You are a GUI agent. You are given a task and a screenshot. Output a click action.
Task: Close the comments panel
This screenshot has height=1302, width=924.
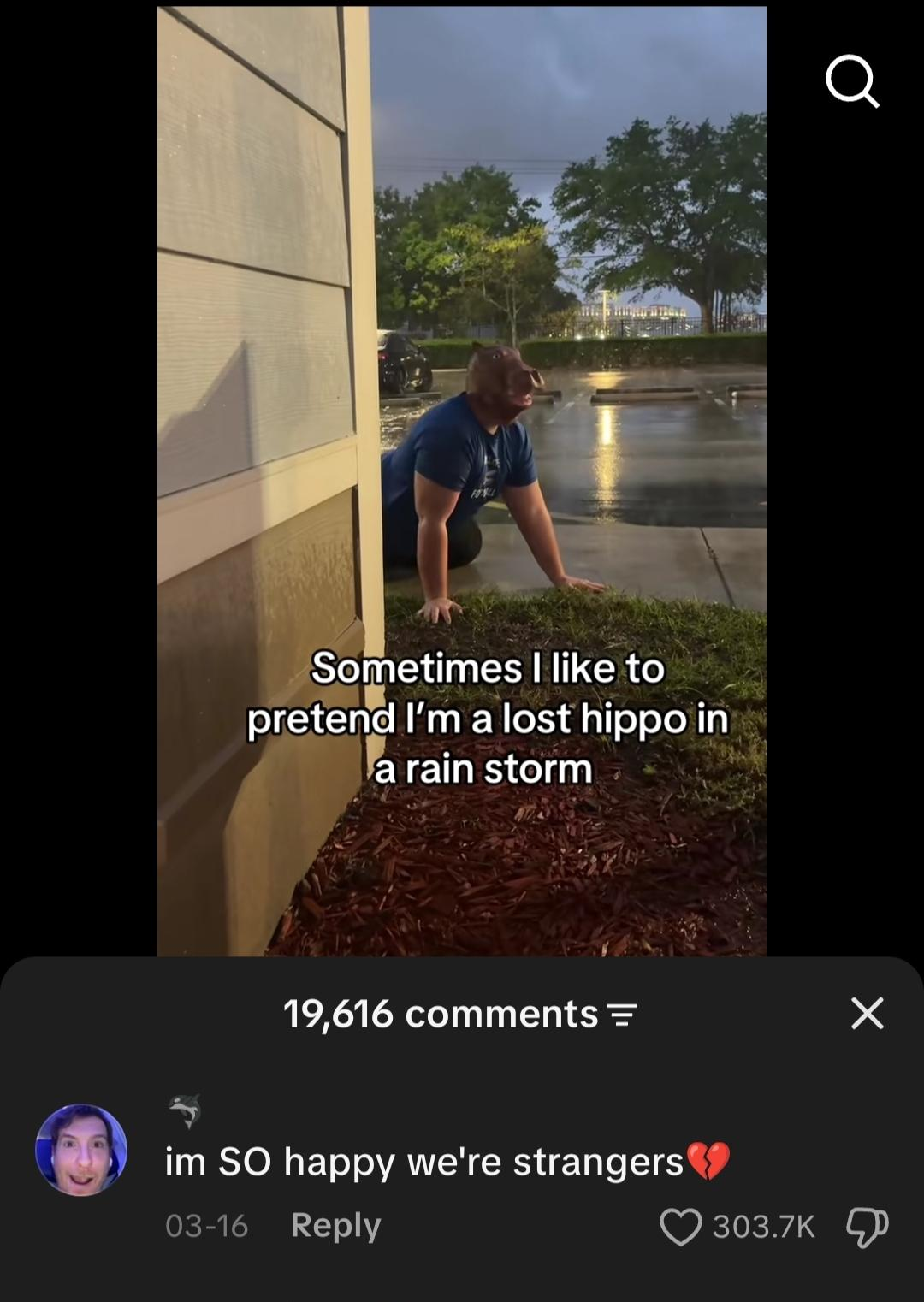coord(867,1013)
